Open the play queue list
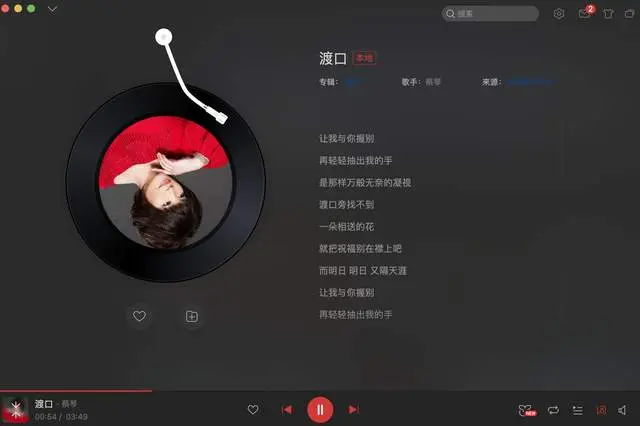Image resolution: width=640 pixels, height=426 pixels. coord(577,410)
